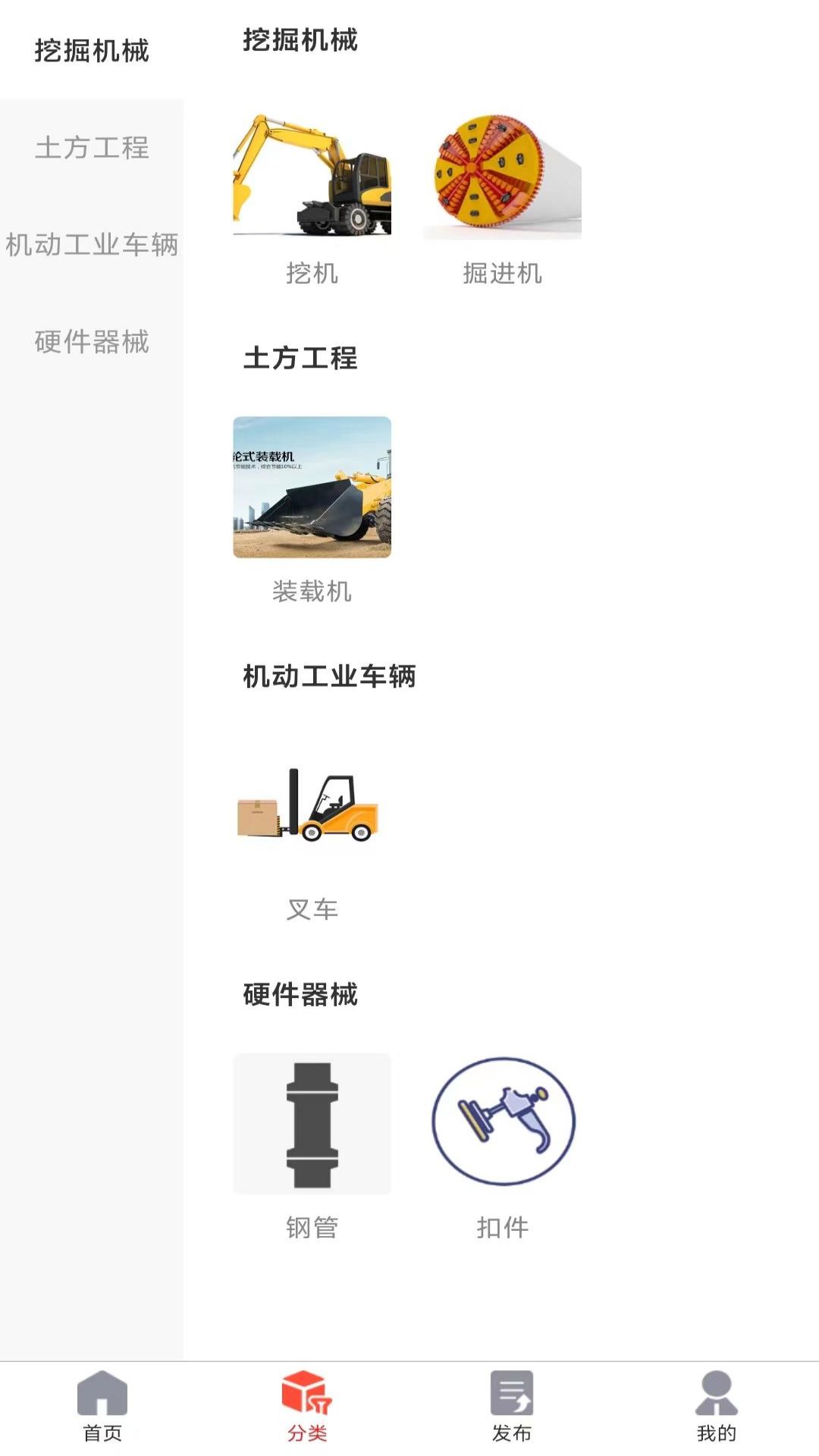This screenshot has height=1456, width=819.
Task: Select 硬件器械 in the left sidebar
Action: click(90, 342)
